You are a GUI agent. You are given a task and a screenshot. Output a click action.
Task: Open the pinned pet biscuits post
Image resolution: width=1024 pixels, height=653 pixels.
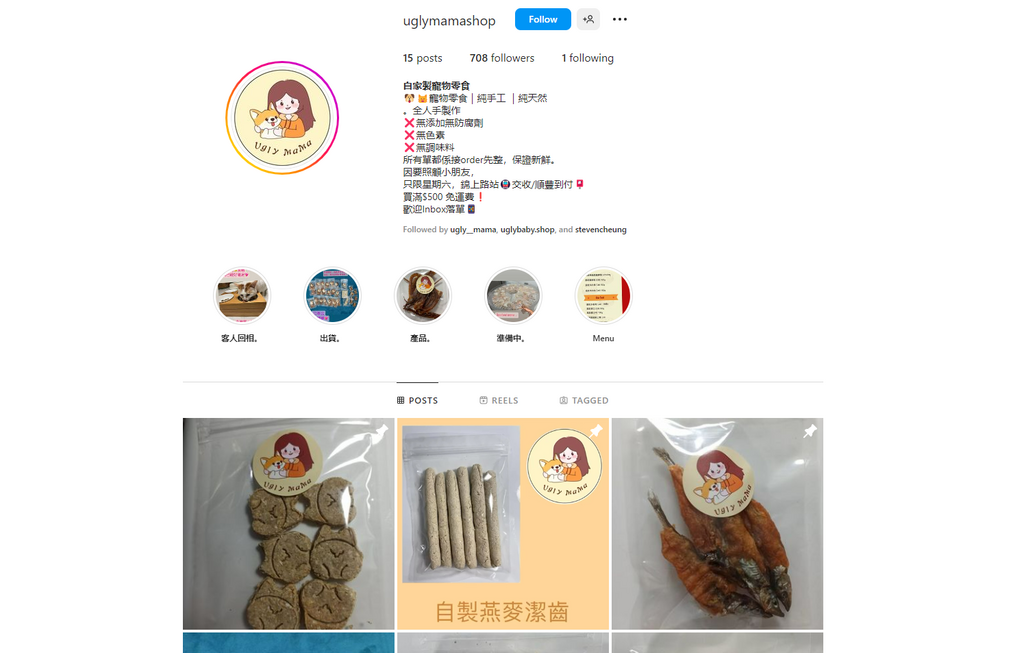288,523
